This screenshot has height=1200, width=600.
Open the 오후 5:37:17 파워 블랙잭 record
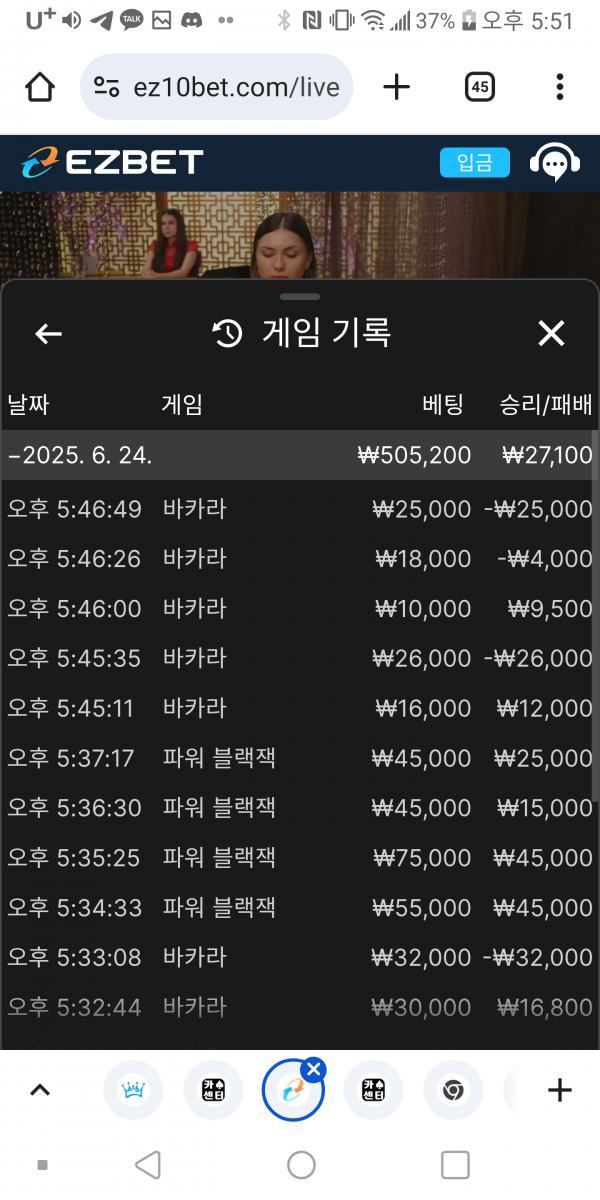tap(300, 758)
